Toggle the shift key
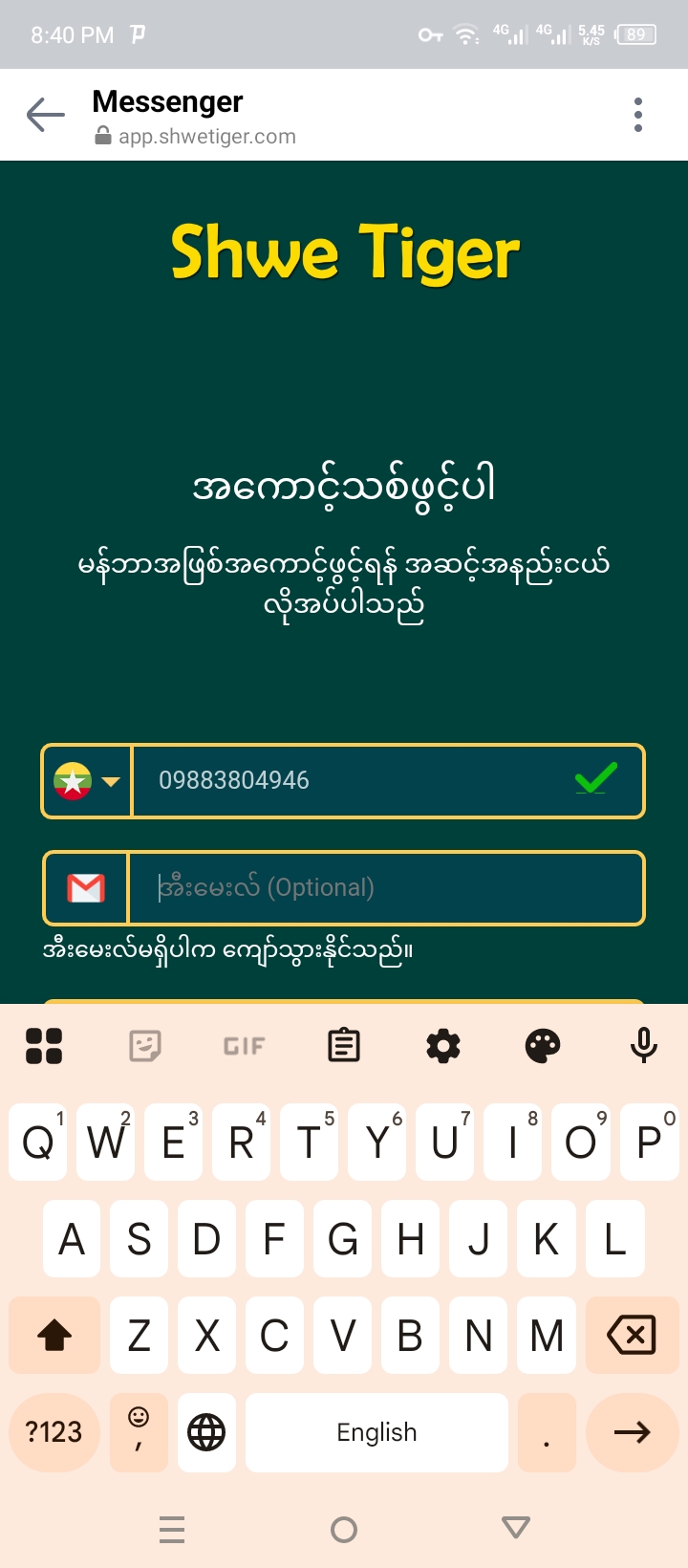This screenshot has width=688, height=1568. click(54, 1335)
